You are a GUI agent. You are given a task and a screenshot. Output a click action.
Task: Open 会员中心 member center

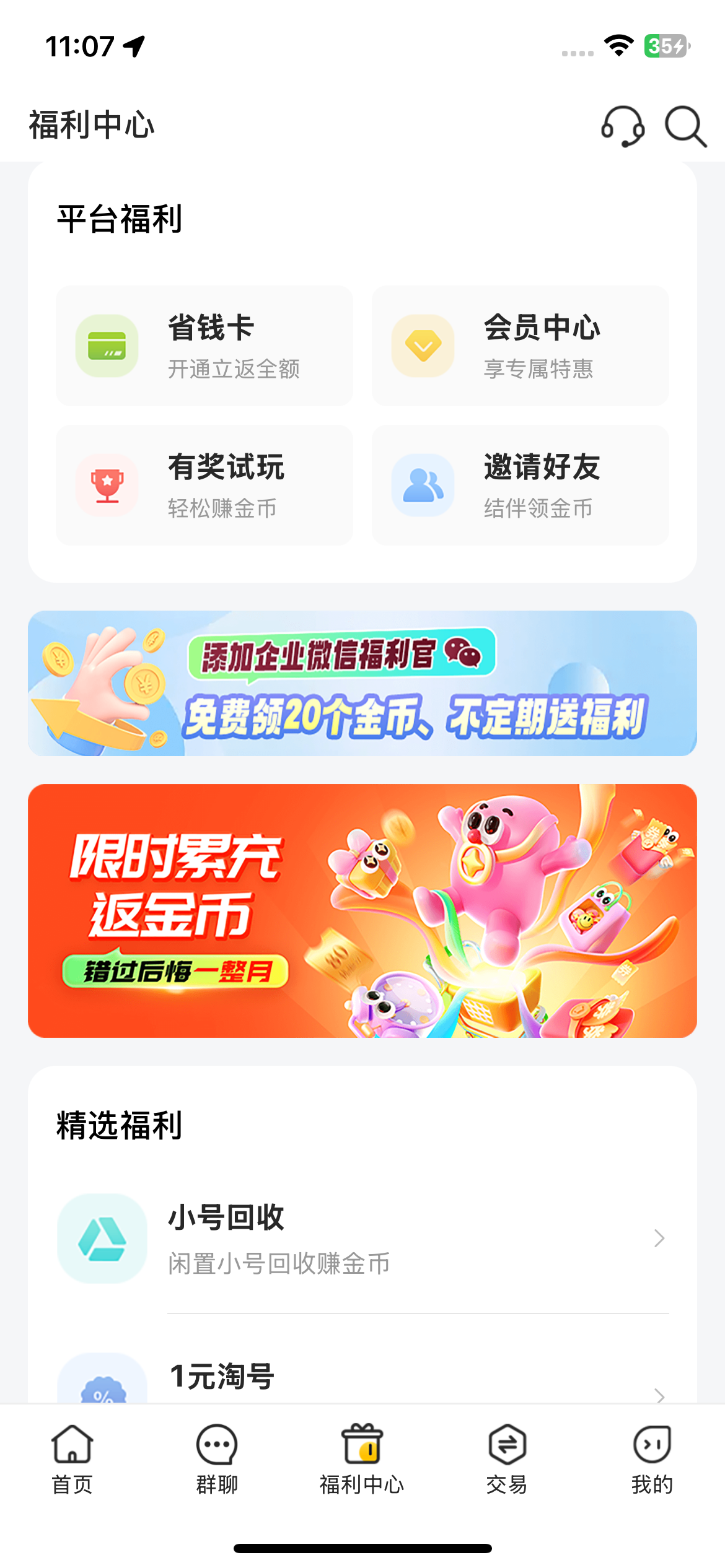(521, 346)
